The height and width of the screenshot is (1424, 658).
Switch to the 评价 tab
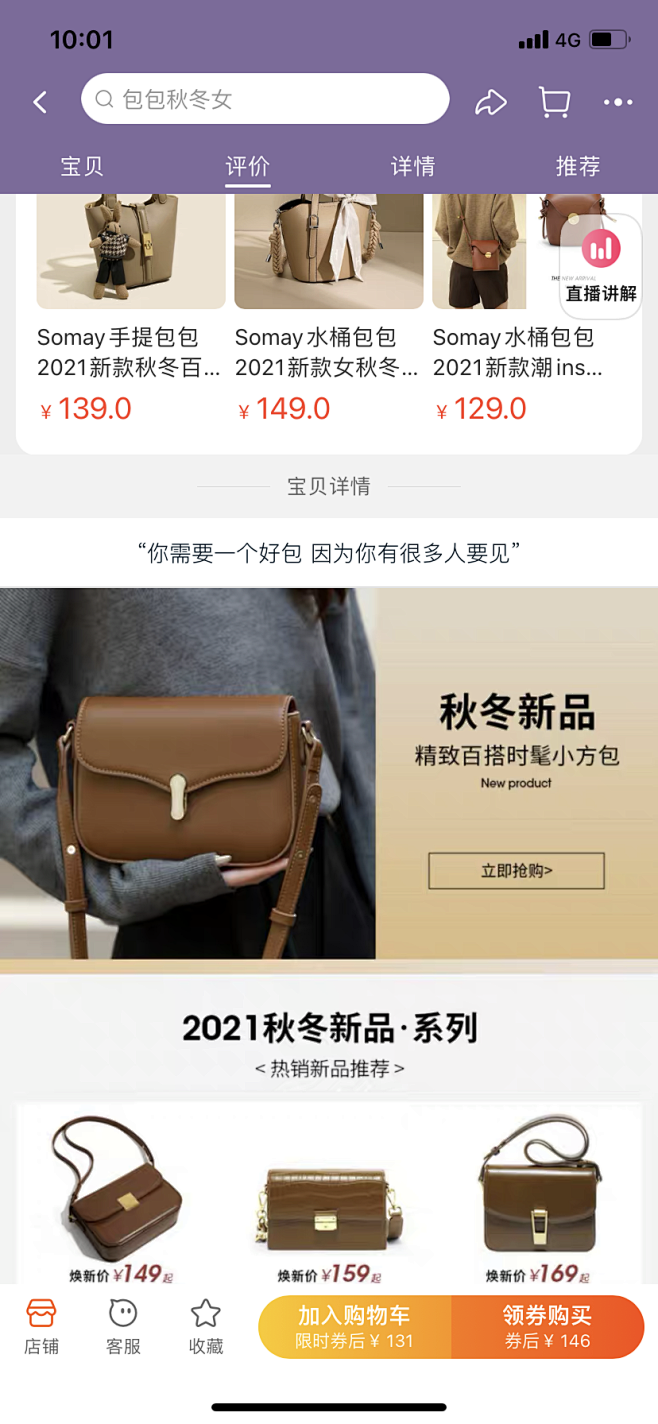coord(247,166)
